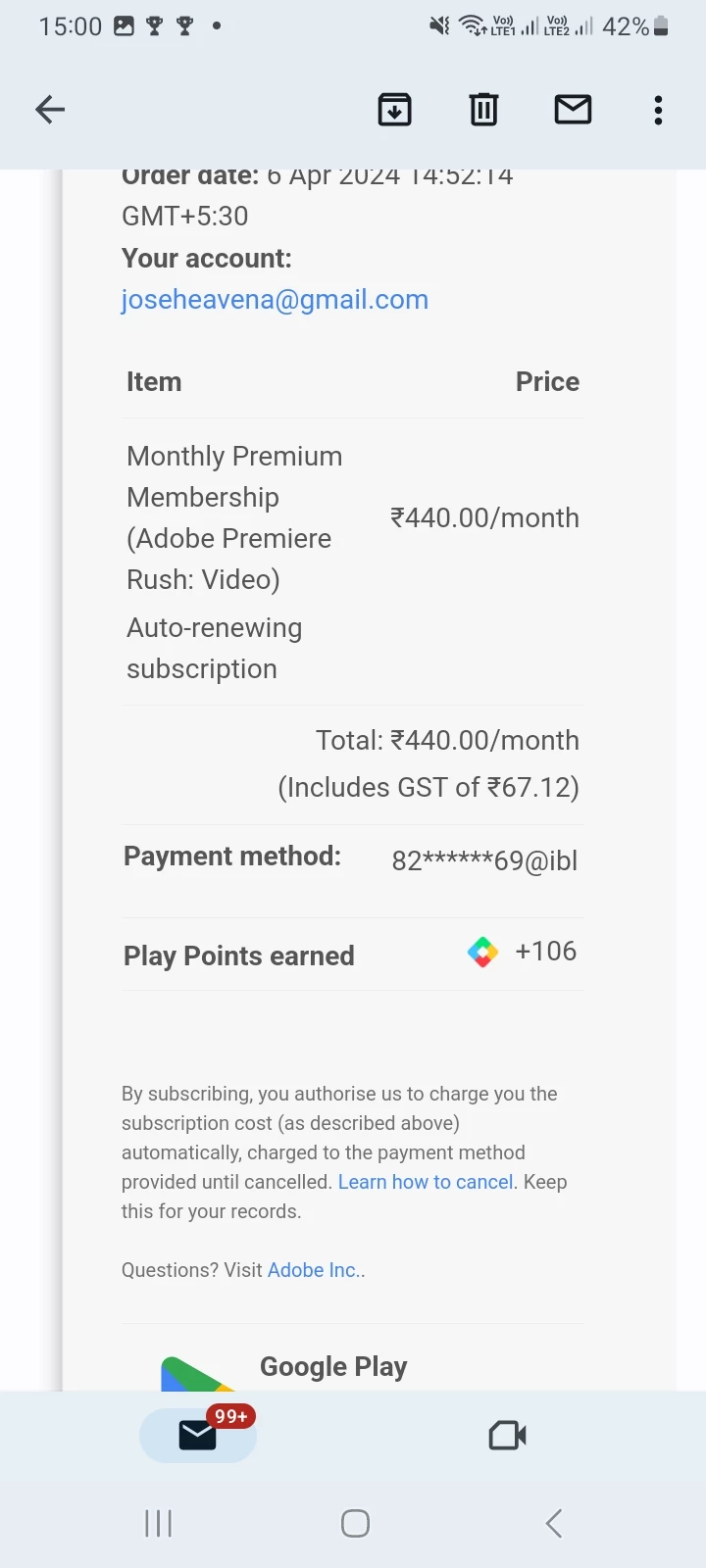Go back to the inbox
This screenshot has height=1568, width=706.
point(50,110)
